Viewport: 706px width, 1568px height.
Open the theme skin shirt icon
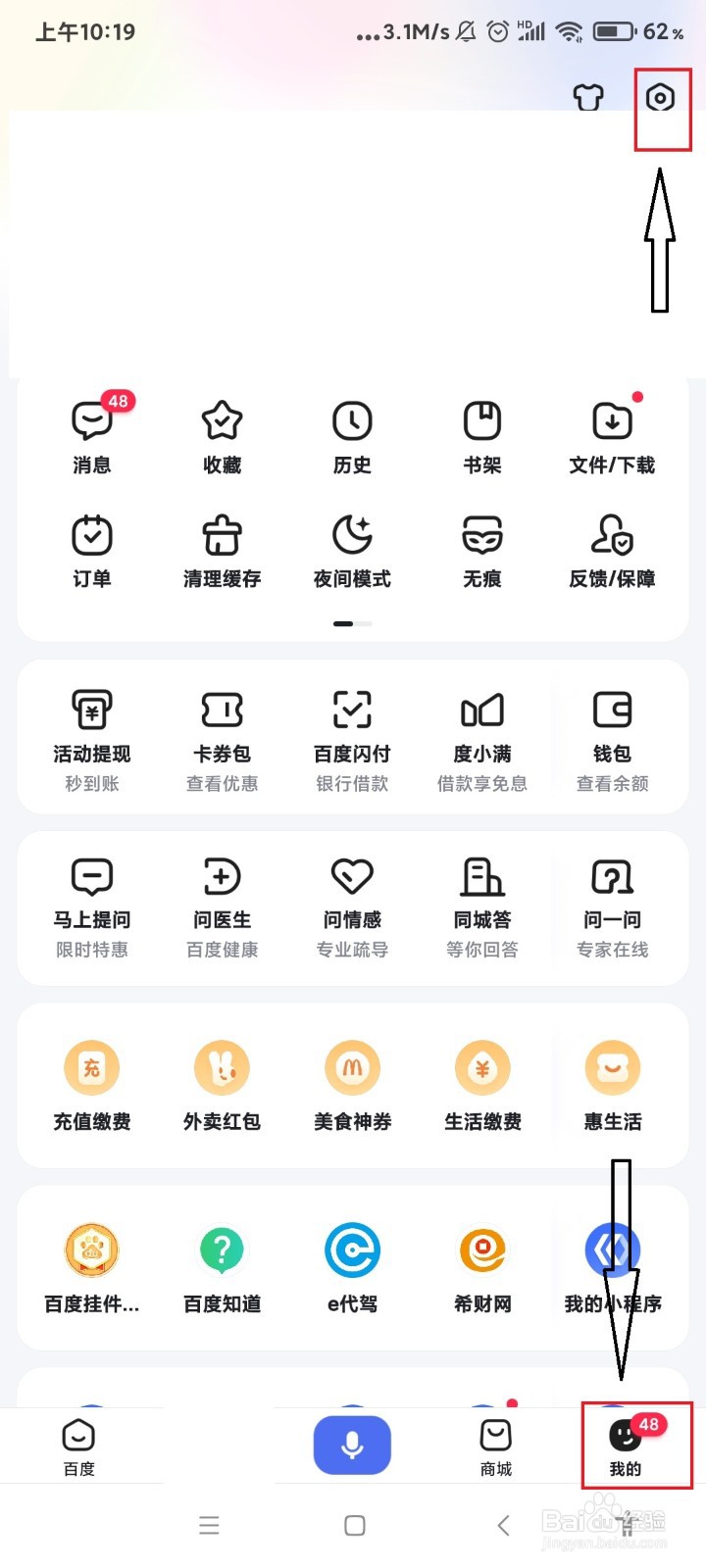588,97
